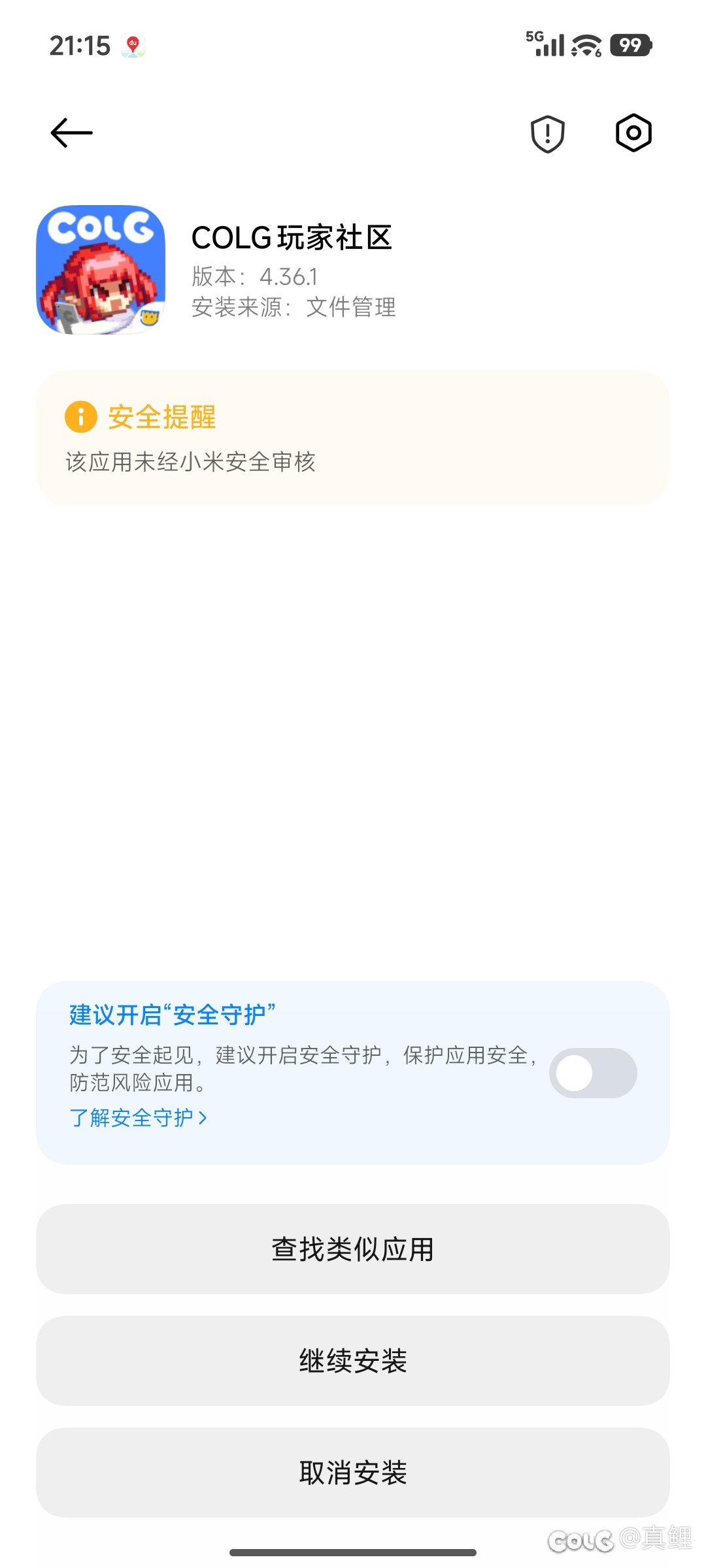
Task: Tap 安装来源 文件管理 source label
Action: pyautogui.click(x=294, y=307)
